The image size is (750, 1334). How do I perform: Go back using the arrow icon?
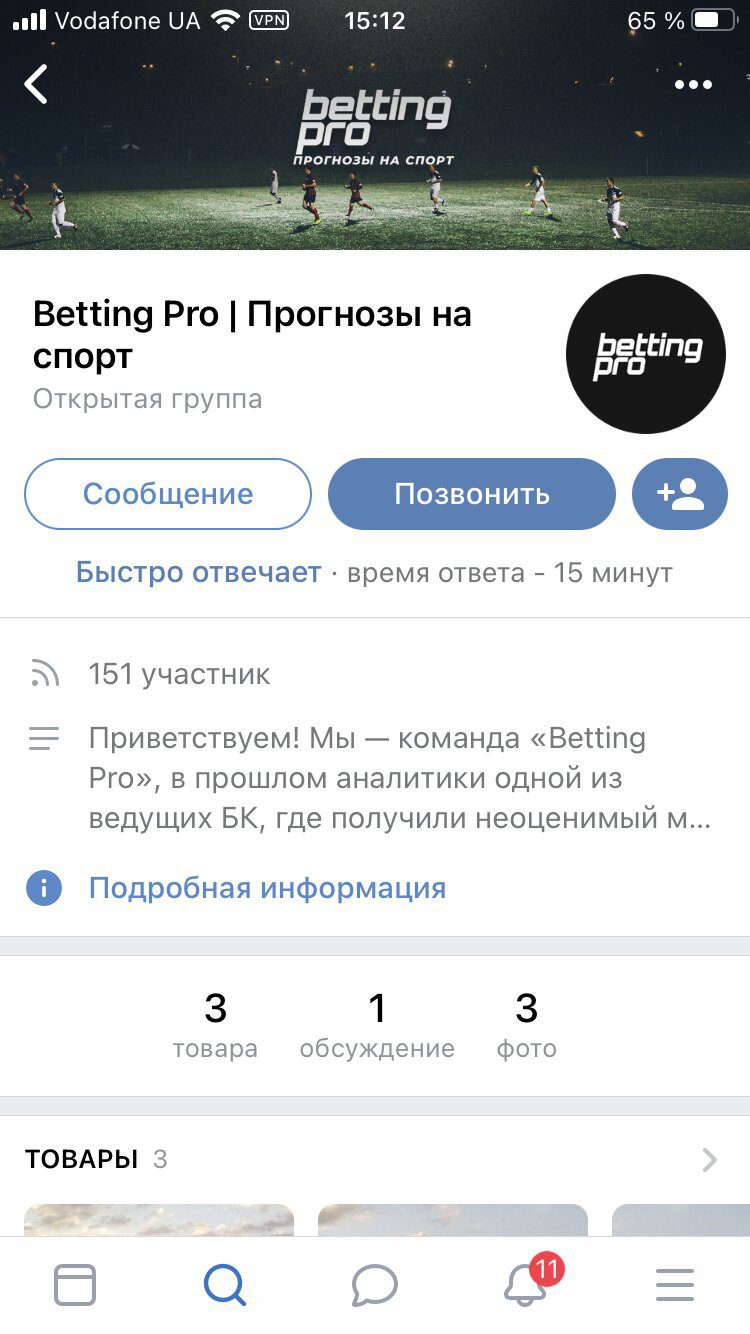37,85
